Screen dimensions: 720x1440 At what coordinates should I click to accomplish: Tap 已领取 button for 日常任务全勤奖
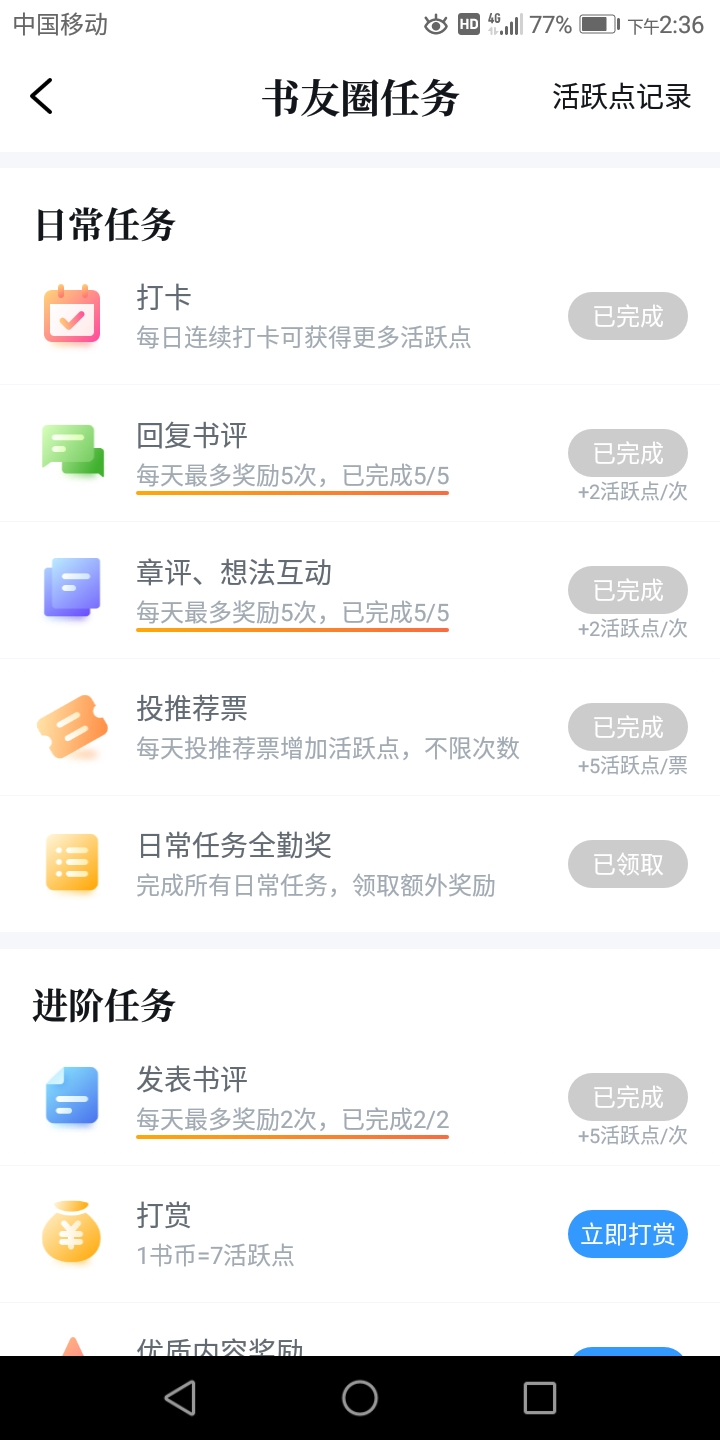pos(628,865)
